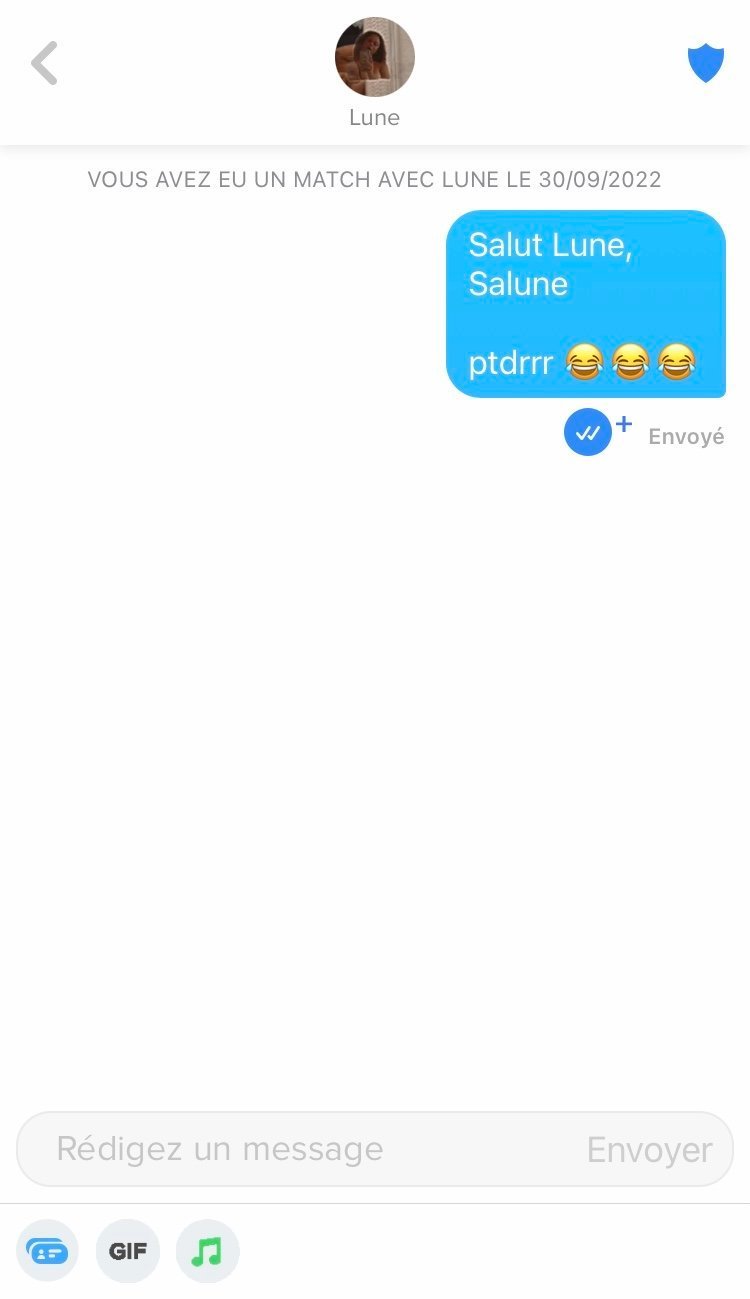
Task: Open the blue safety shield
Action: click(705, 63)
